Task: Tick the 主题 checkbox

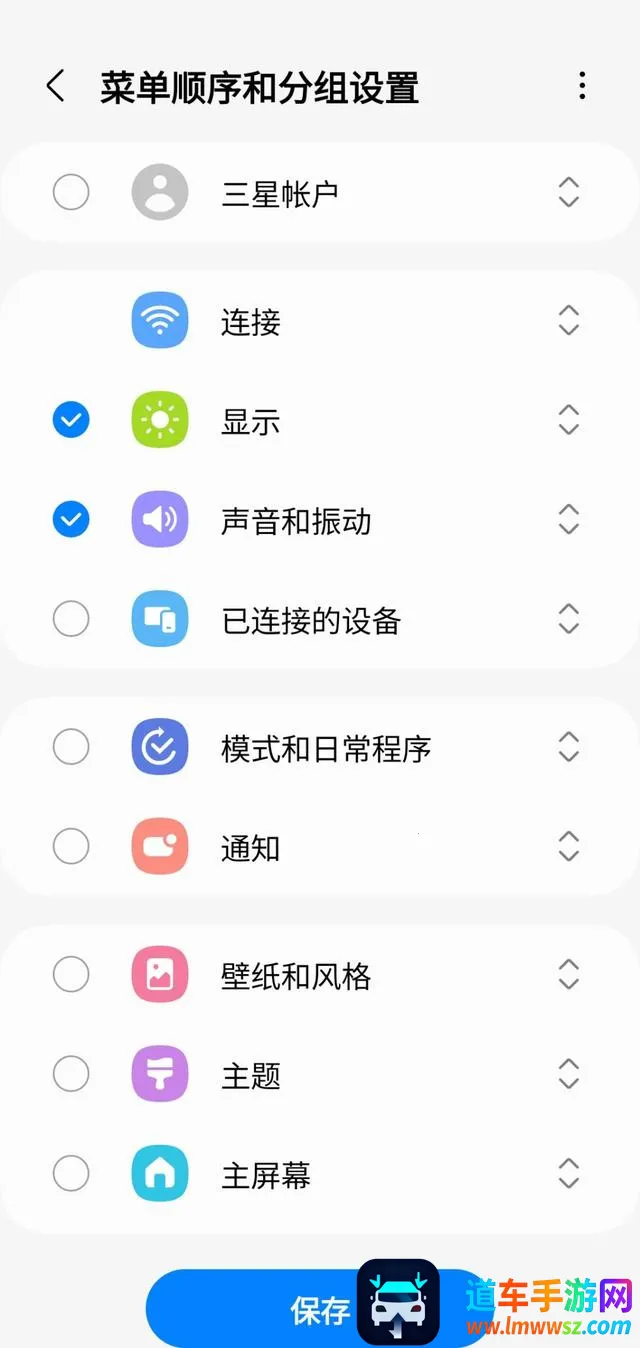Action: pyautogui.click(x=71, y=1074)
